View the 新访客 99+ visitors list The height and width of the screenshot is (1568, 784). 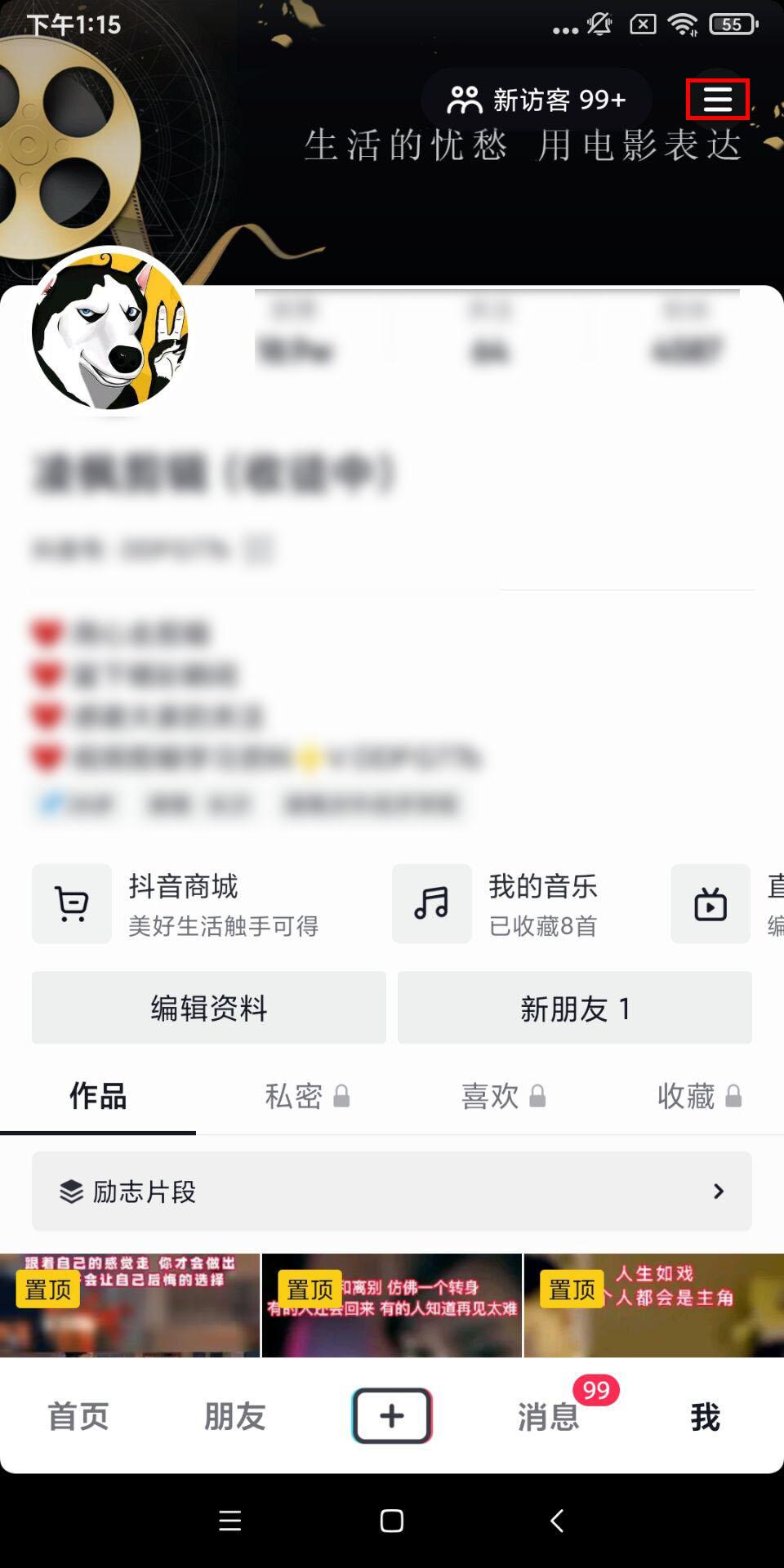(x=537, y=100)
